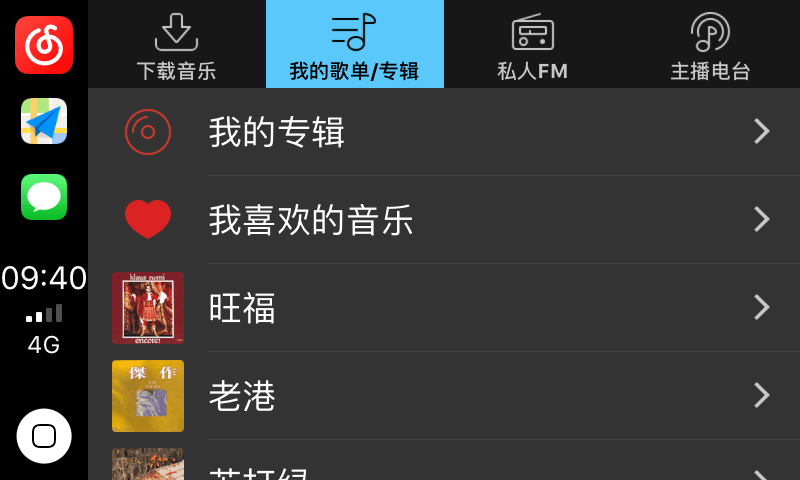The height and width of the screenshot is (480, 800).
Task: Open 我喜欢的音乐 playlist
Action: coord(444,220)
